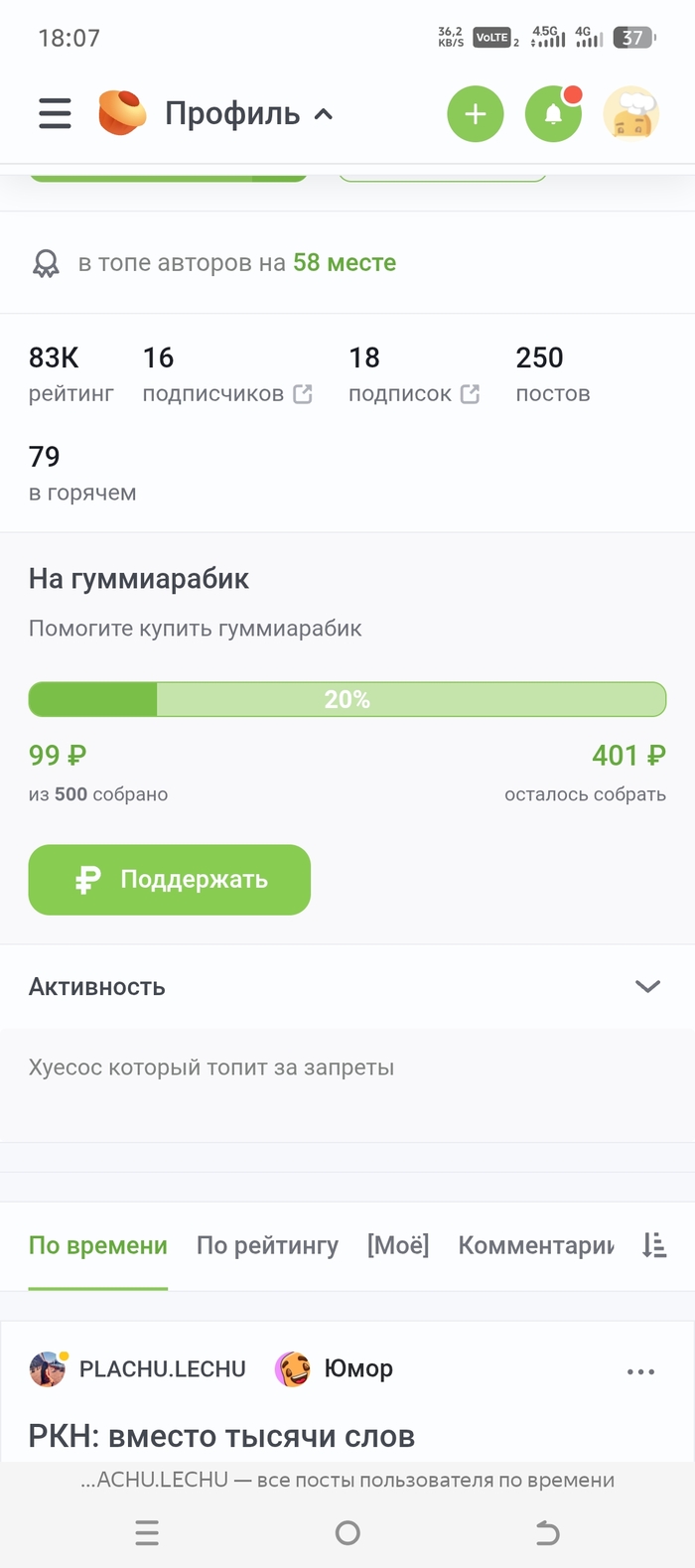Switch to the По времени tab
The image size is (695, 1568).
click(97, 1246)
